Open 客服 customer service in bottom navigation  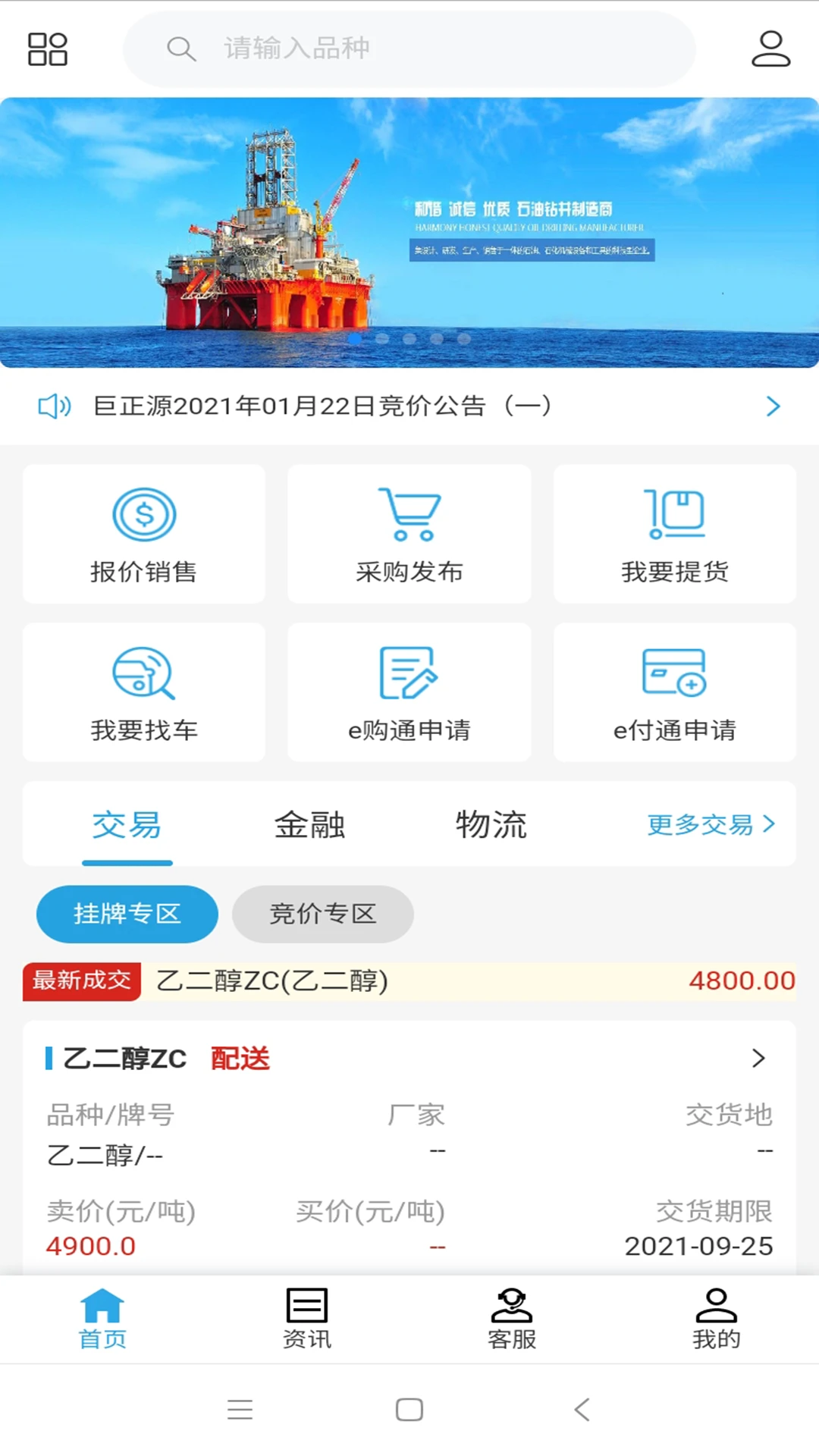pyautogui.click(x=511, y=1319)
